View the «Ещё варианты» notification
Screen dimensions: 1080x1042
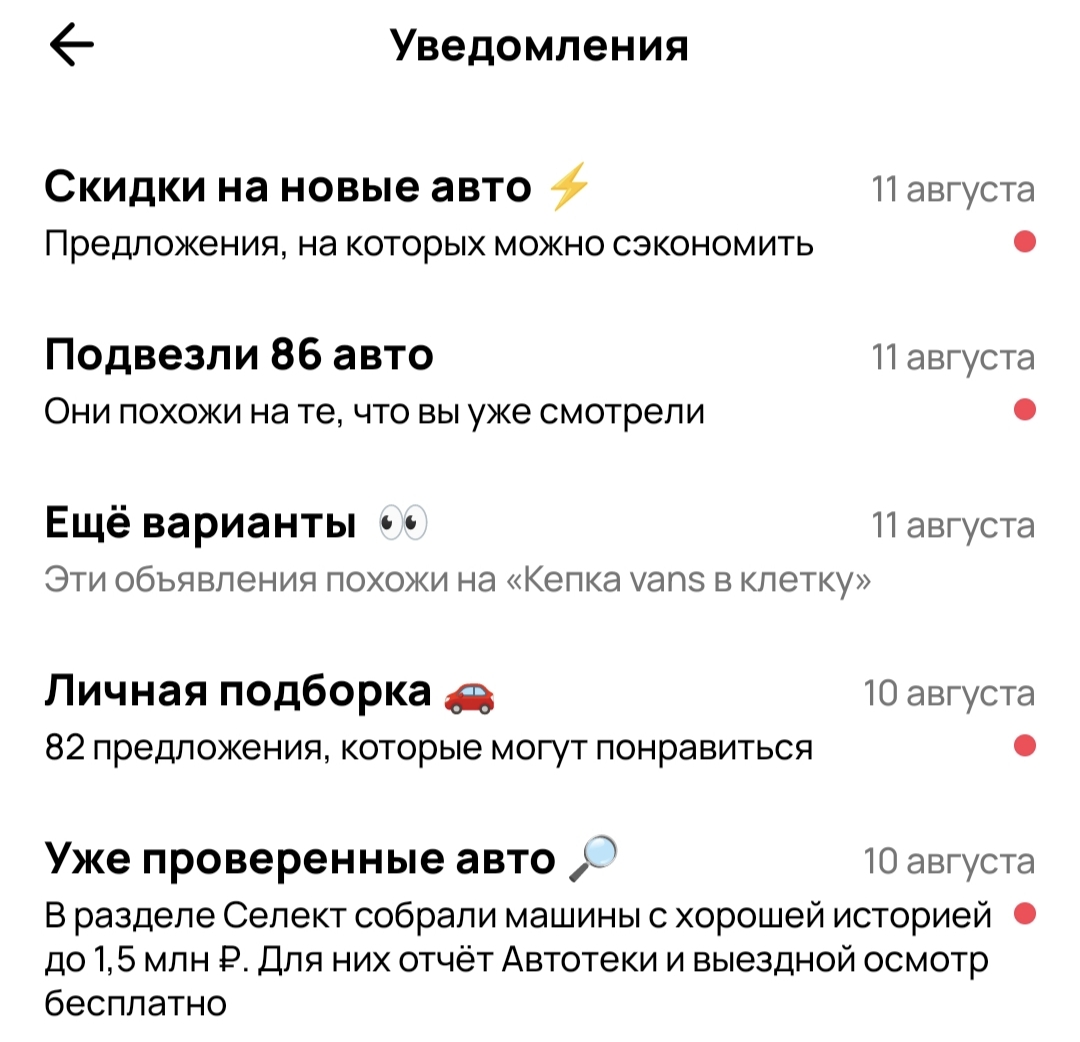coord(430,550)
